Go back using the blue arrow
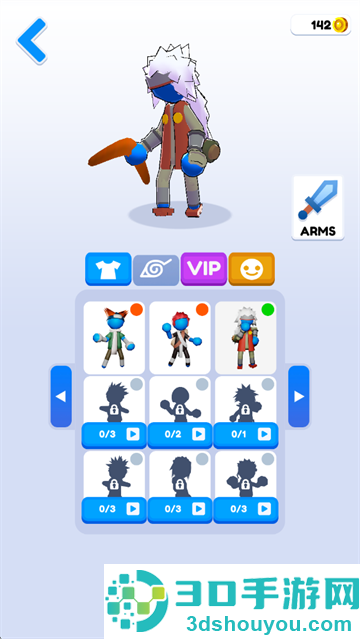This screenshot has width=360, height=639. coord(32,41)
